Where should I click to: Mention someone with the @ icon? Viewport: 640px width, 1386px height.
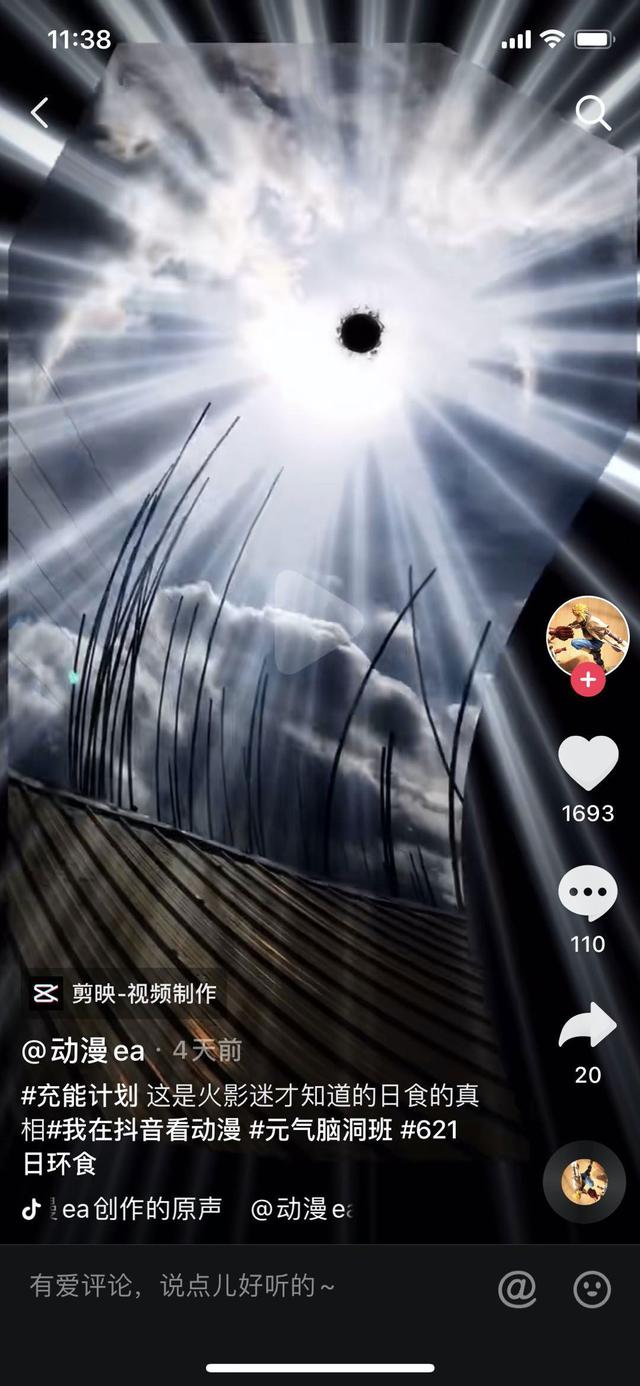tap(517, 1288)
